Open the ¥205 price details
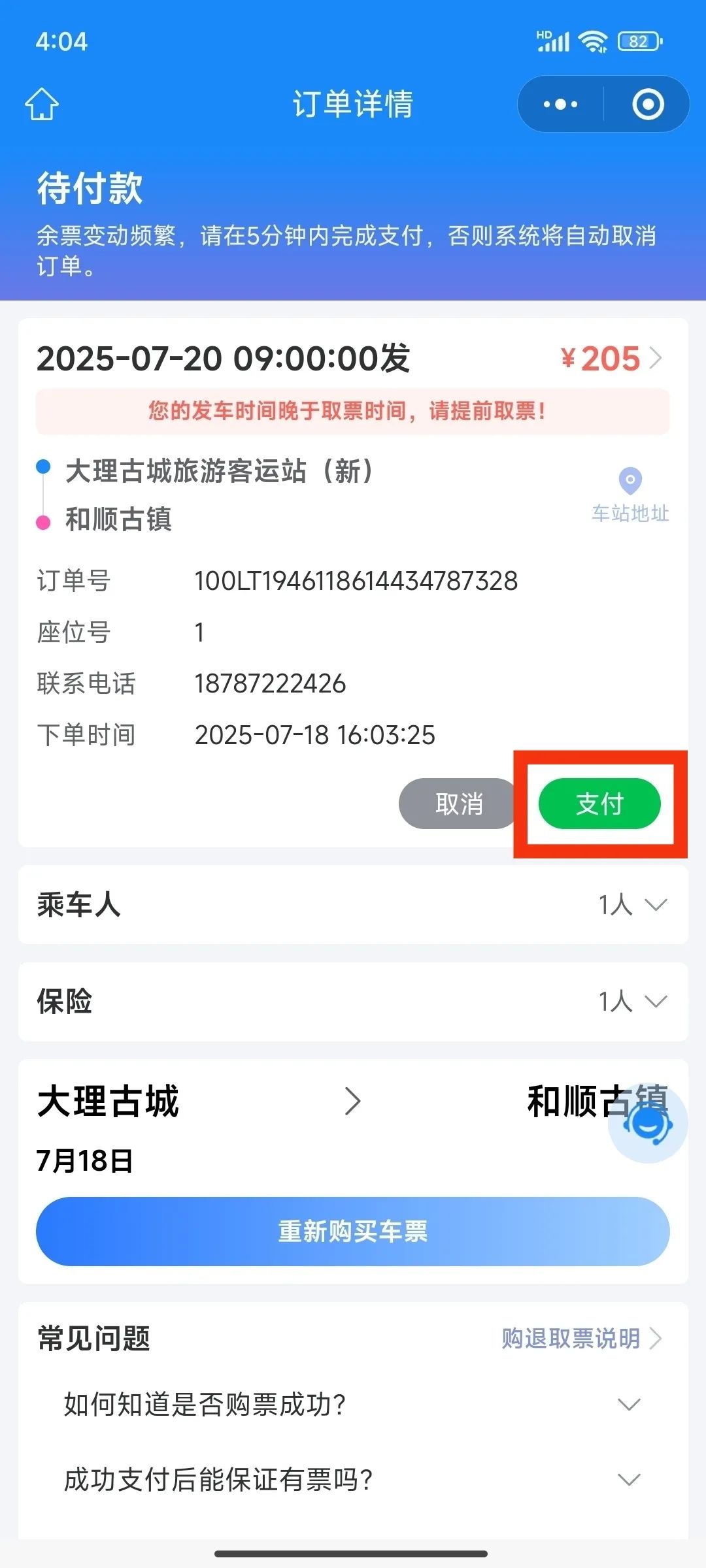Screen dimensions: 706x1568 (x=611, y=358)
